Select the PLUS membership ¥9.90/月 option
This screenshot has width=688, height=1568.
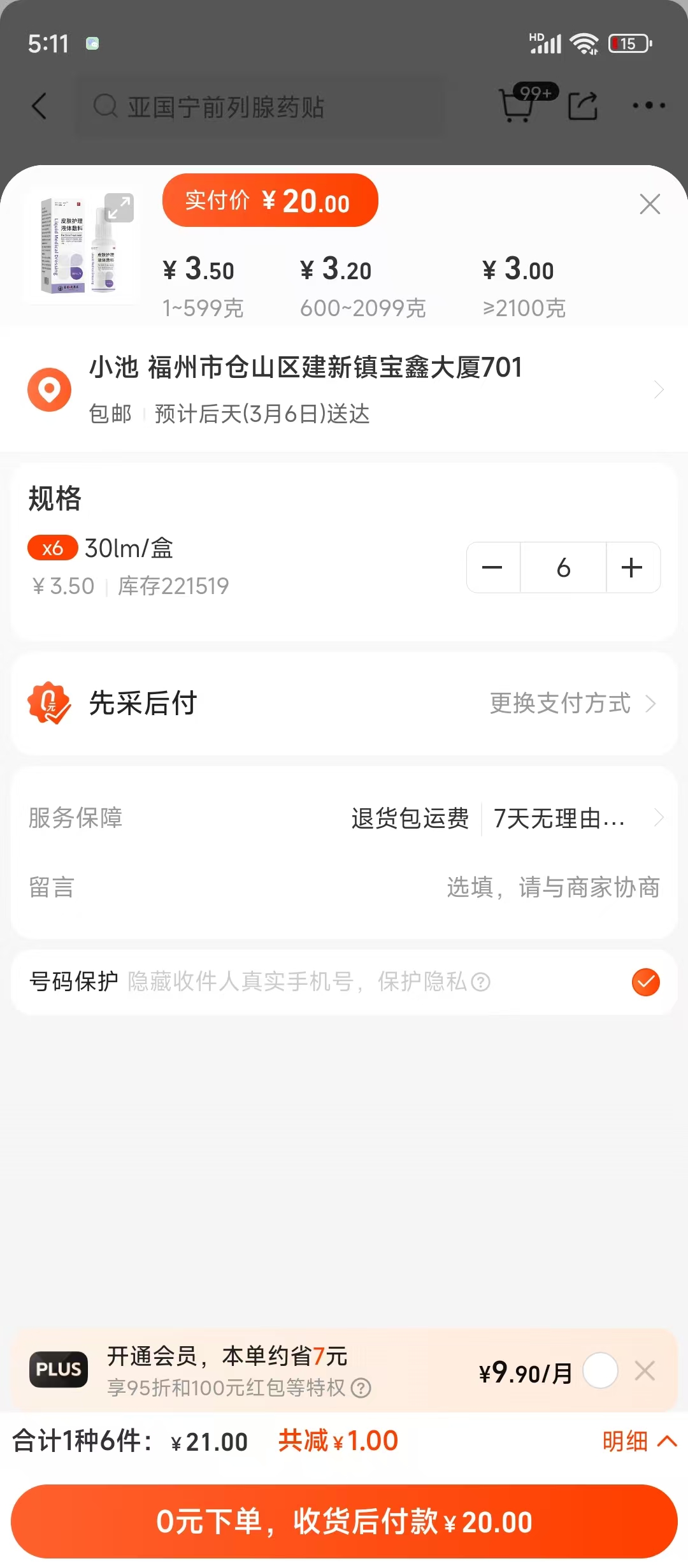click(600, 1370)
